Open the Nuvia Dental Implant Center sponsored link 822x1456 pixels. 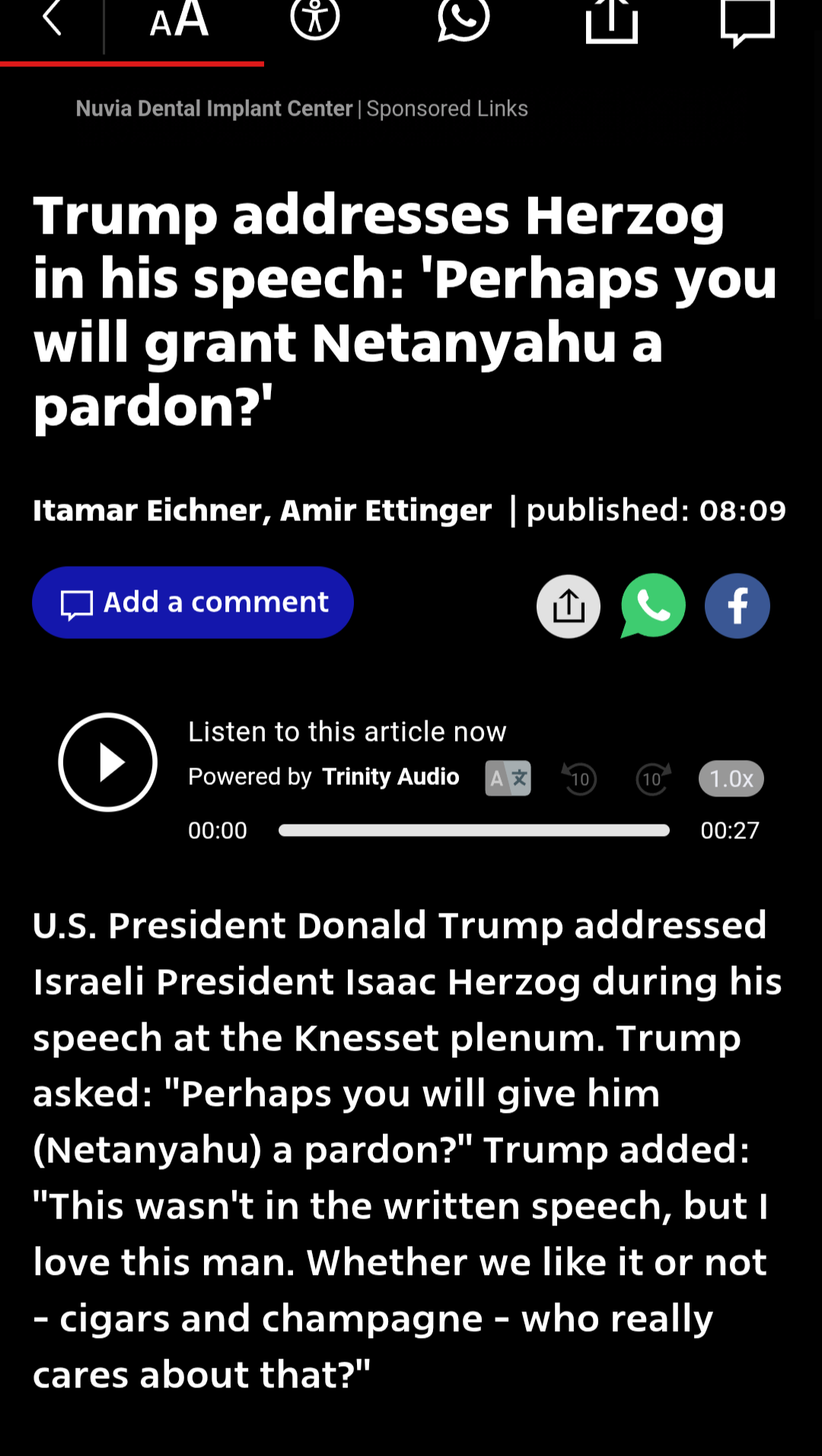[214, 109]
